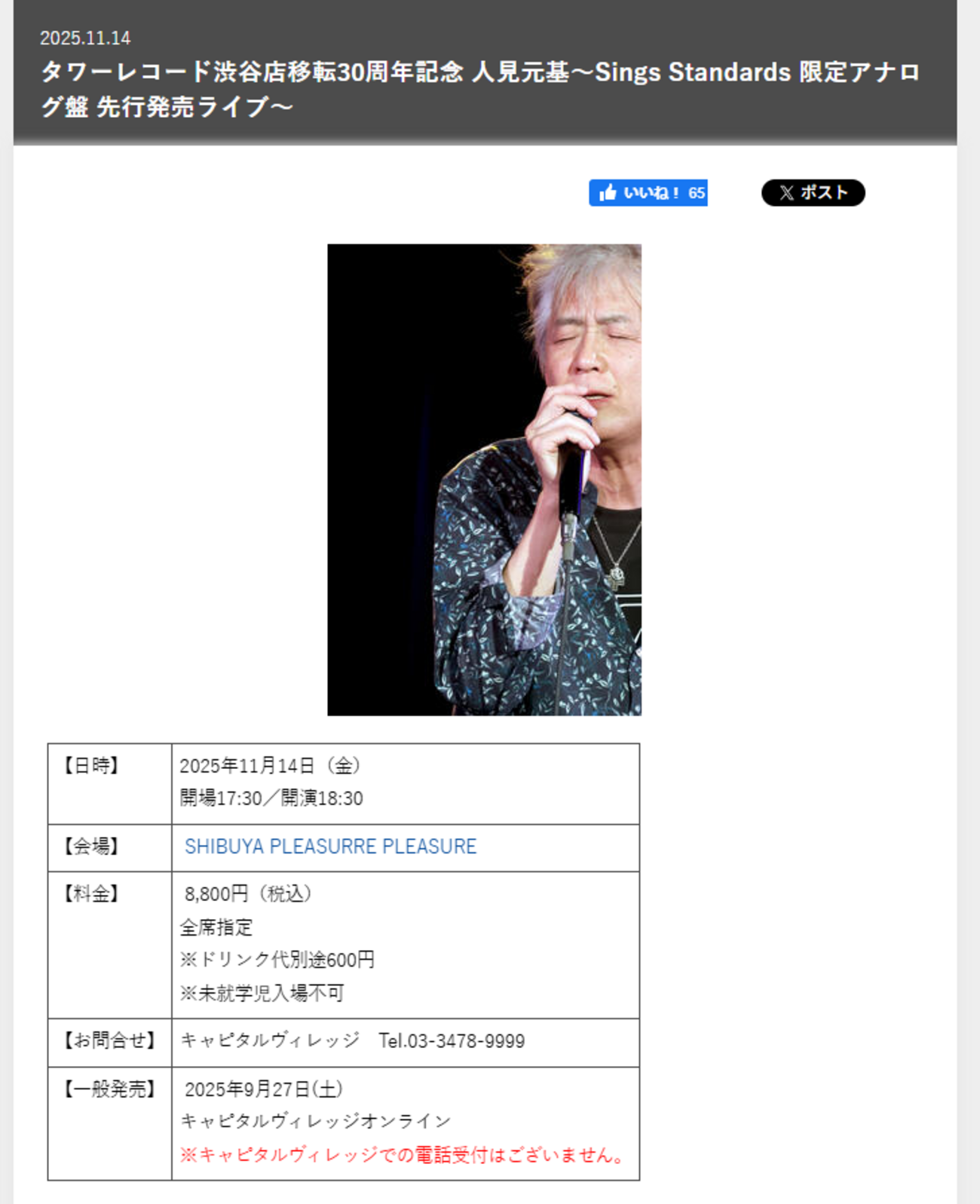Share the event via the X ポスト button

tap(813, 193)
